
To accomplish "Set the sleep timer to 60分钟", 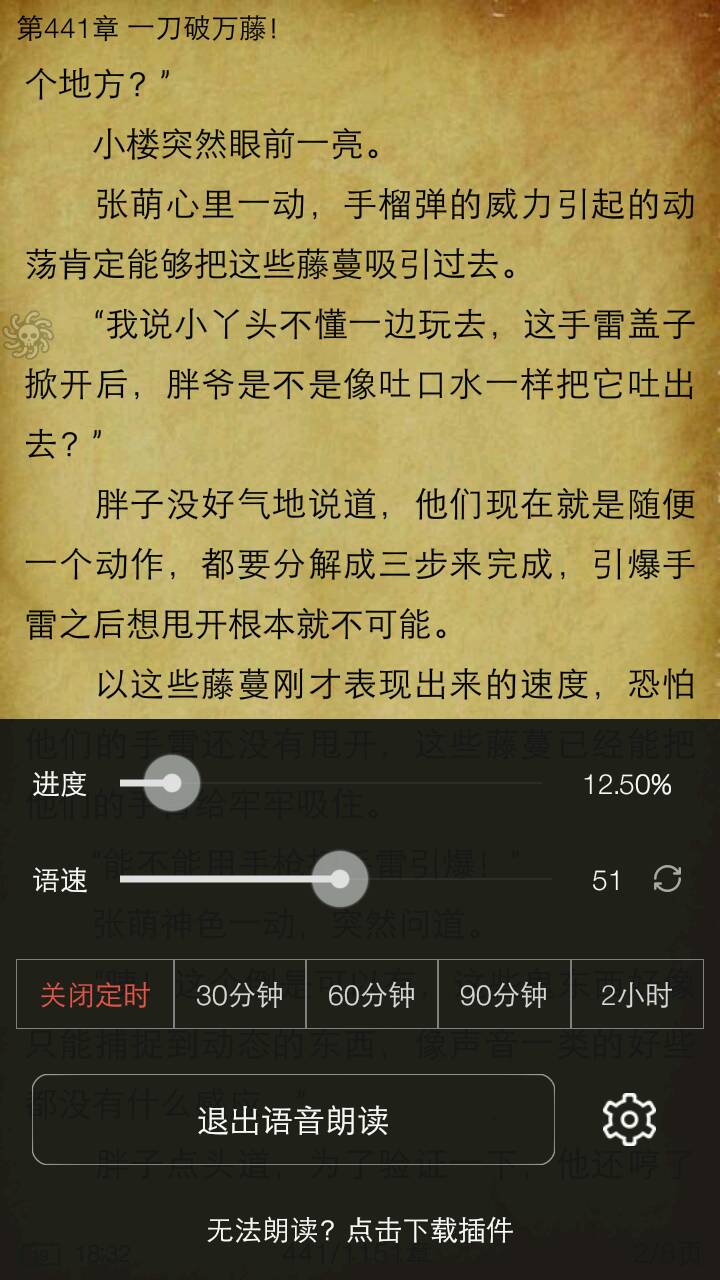I will click(372, 995).
